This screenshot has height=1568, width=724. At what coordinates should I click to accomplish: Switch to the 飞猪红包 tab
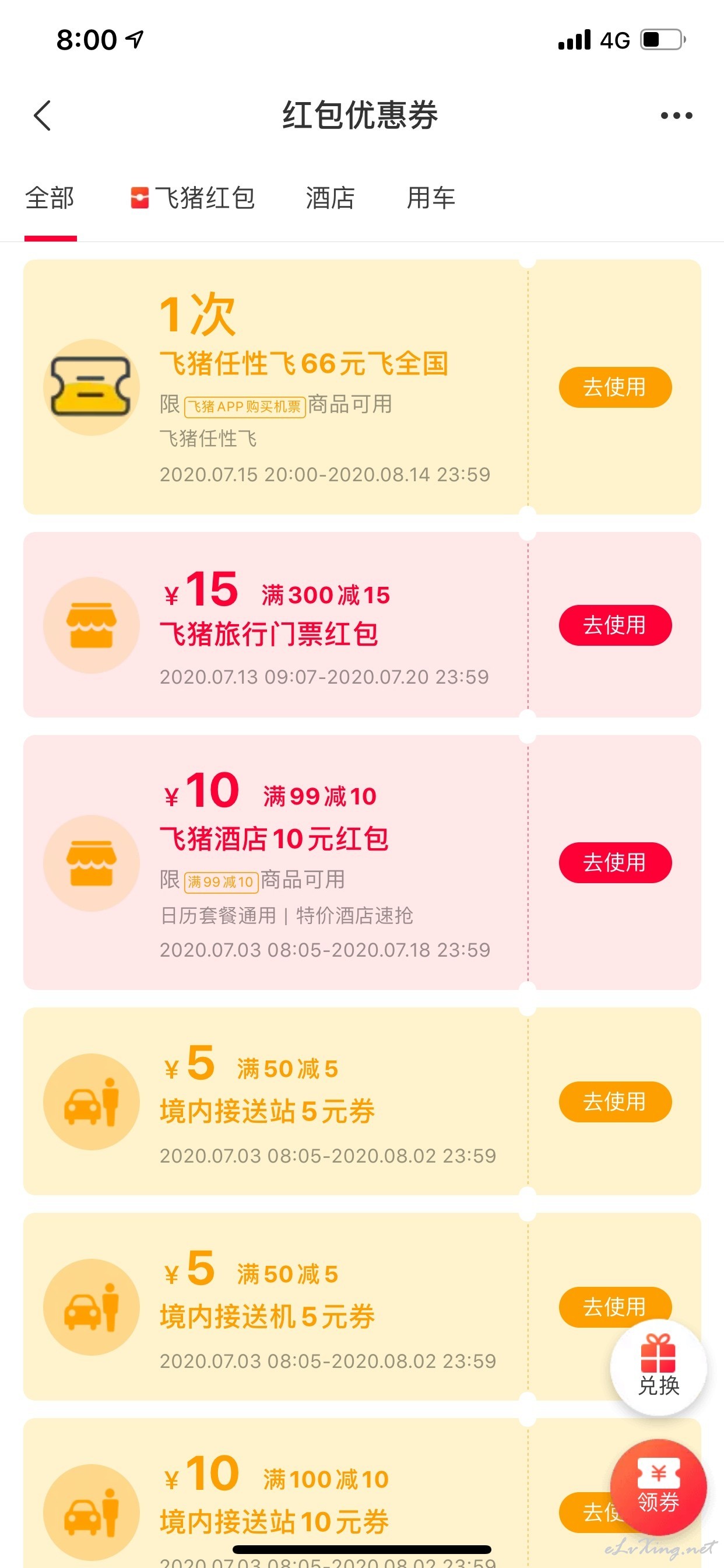193,198
